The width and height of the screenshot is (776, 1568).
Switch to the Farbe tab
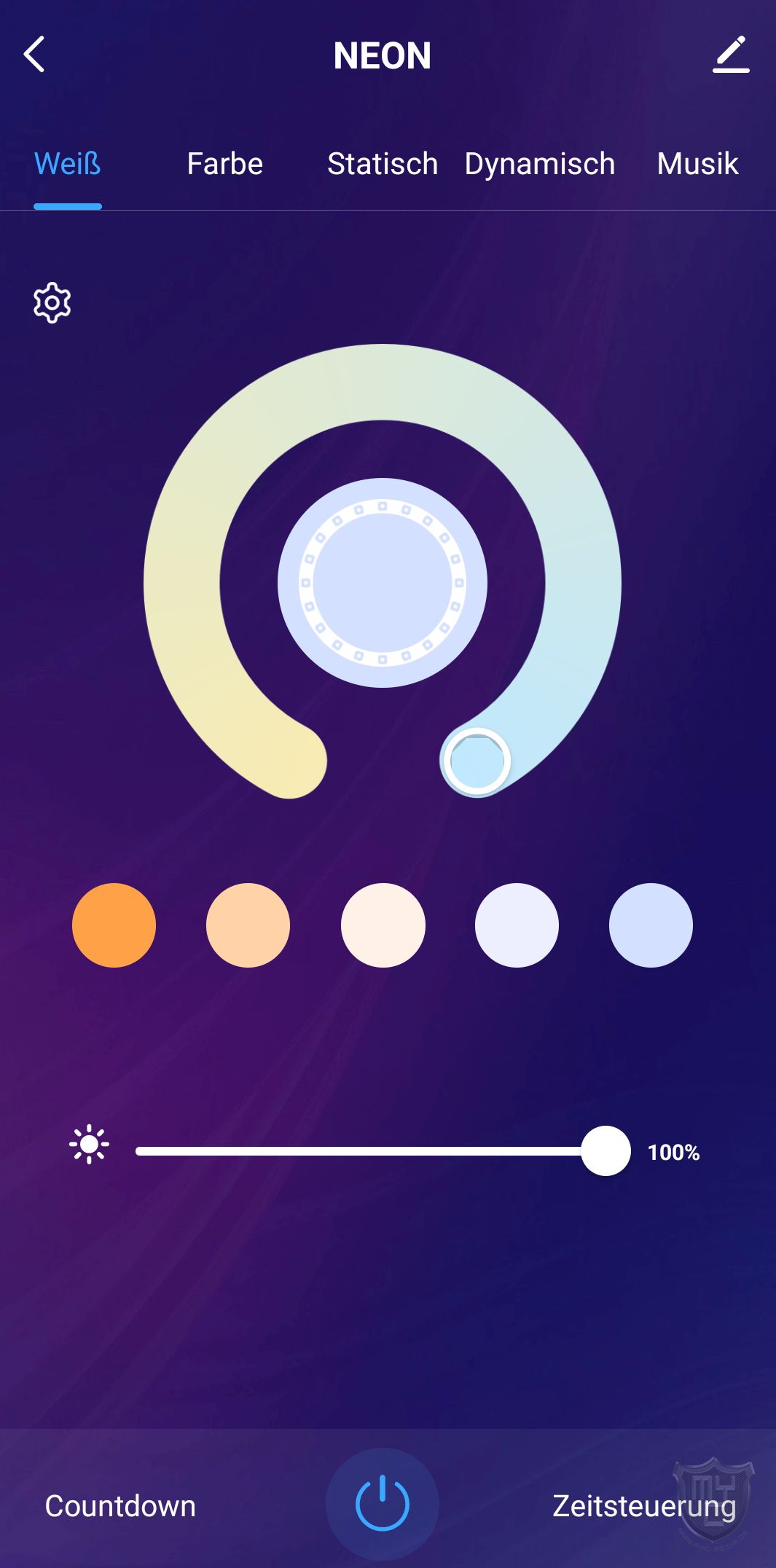tap(224, 164)
